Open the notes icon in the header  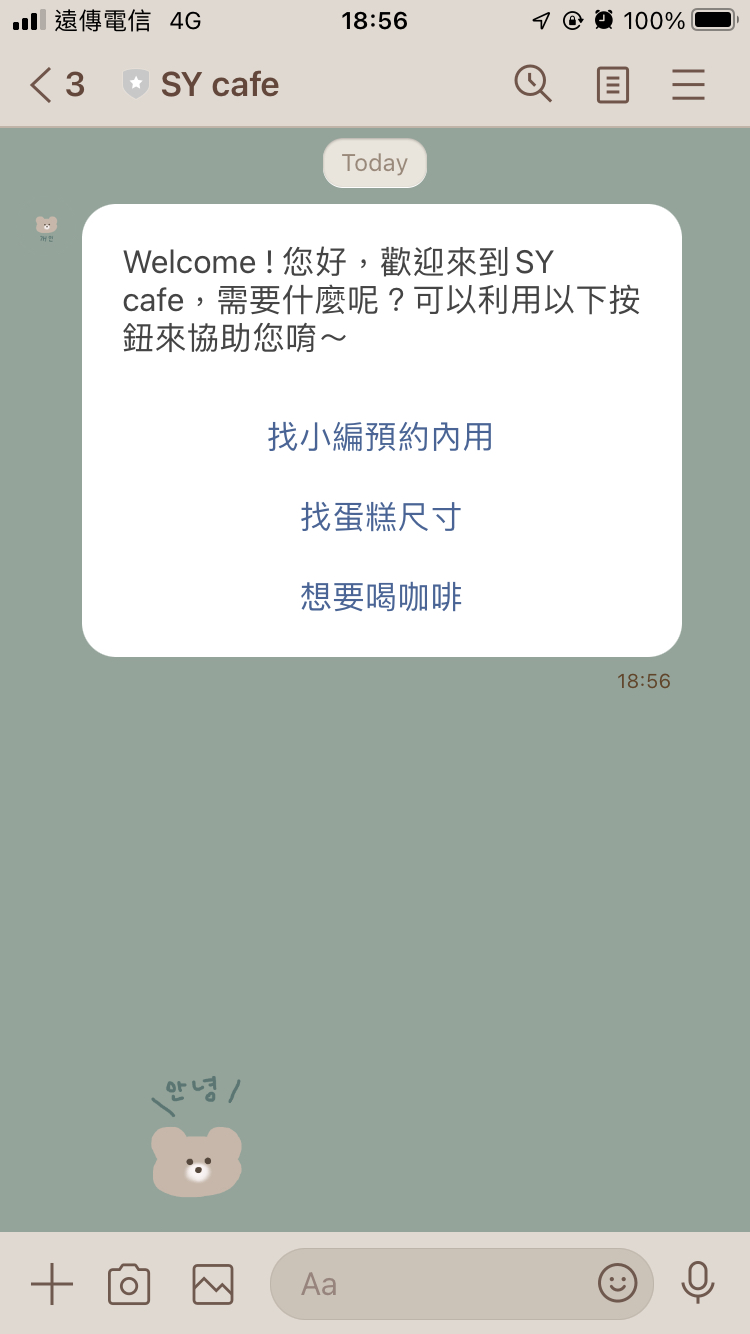click(612, 85)
